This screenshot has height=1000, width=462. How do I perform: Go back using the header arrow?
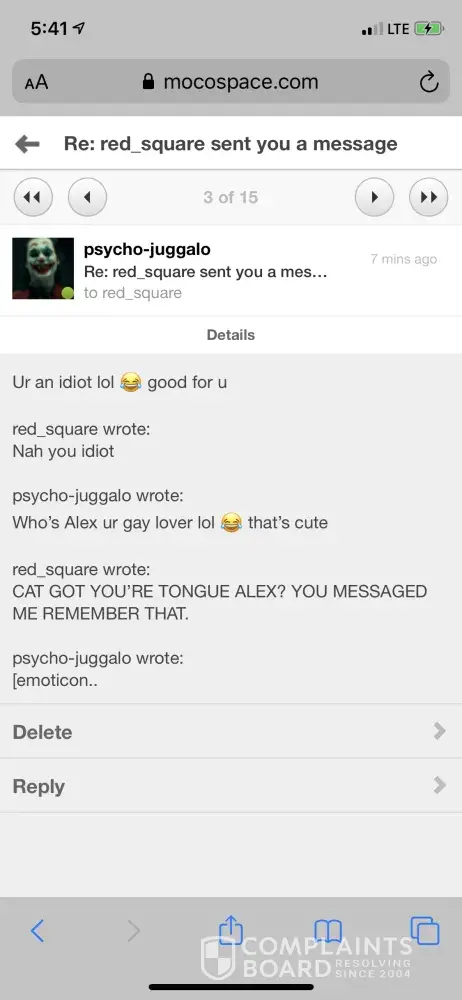27,144
